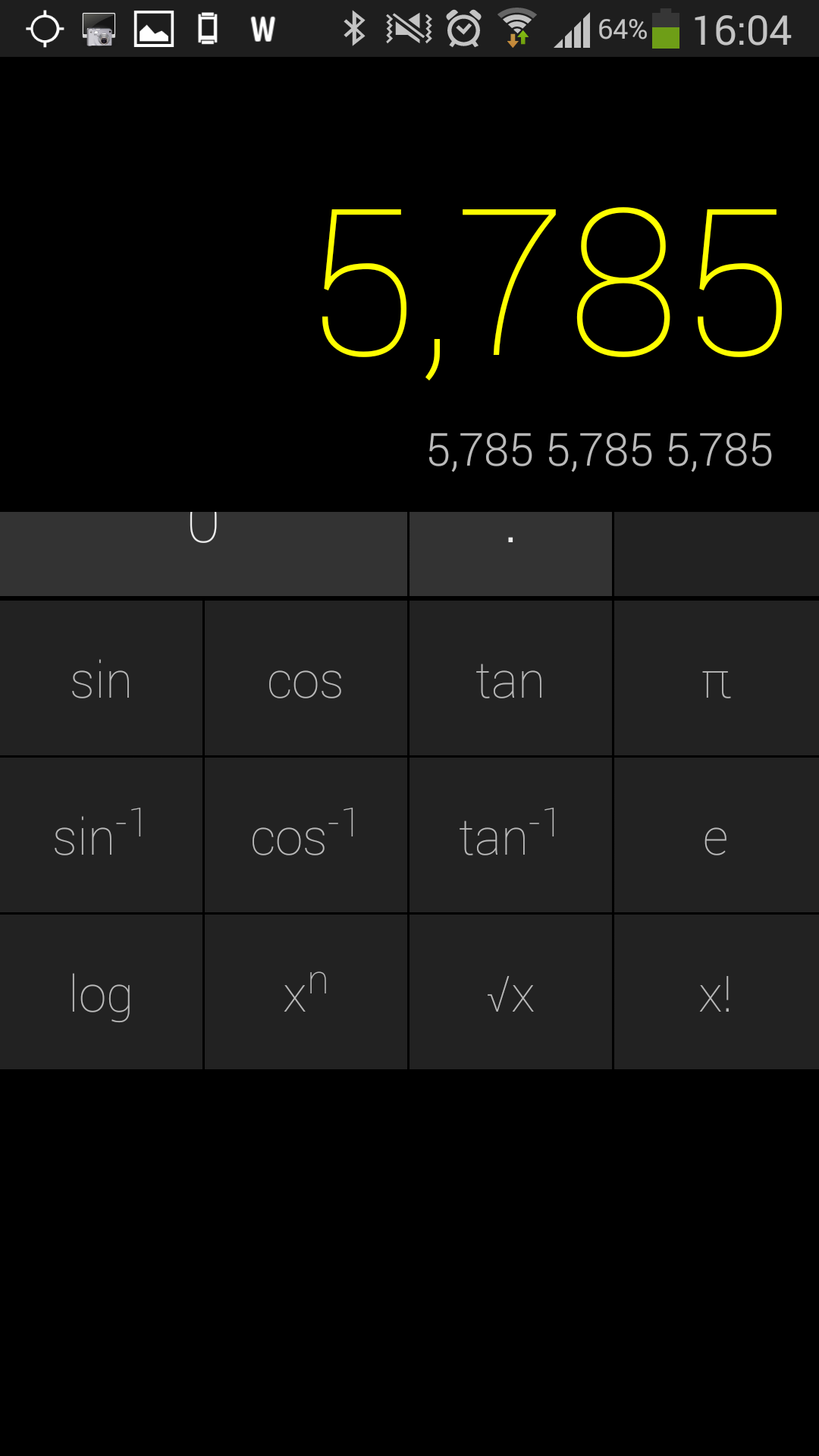Tap the inverse tangent key
819x1456 pixels.
coord(510,834)
